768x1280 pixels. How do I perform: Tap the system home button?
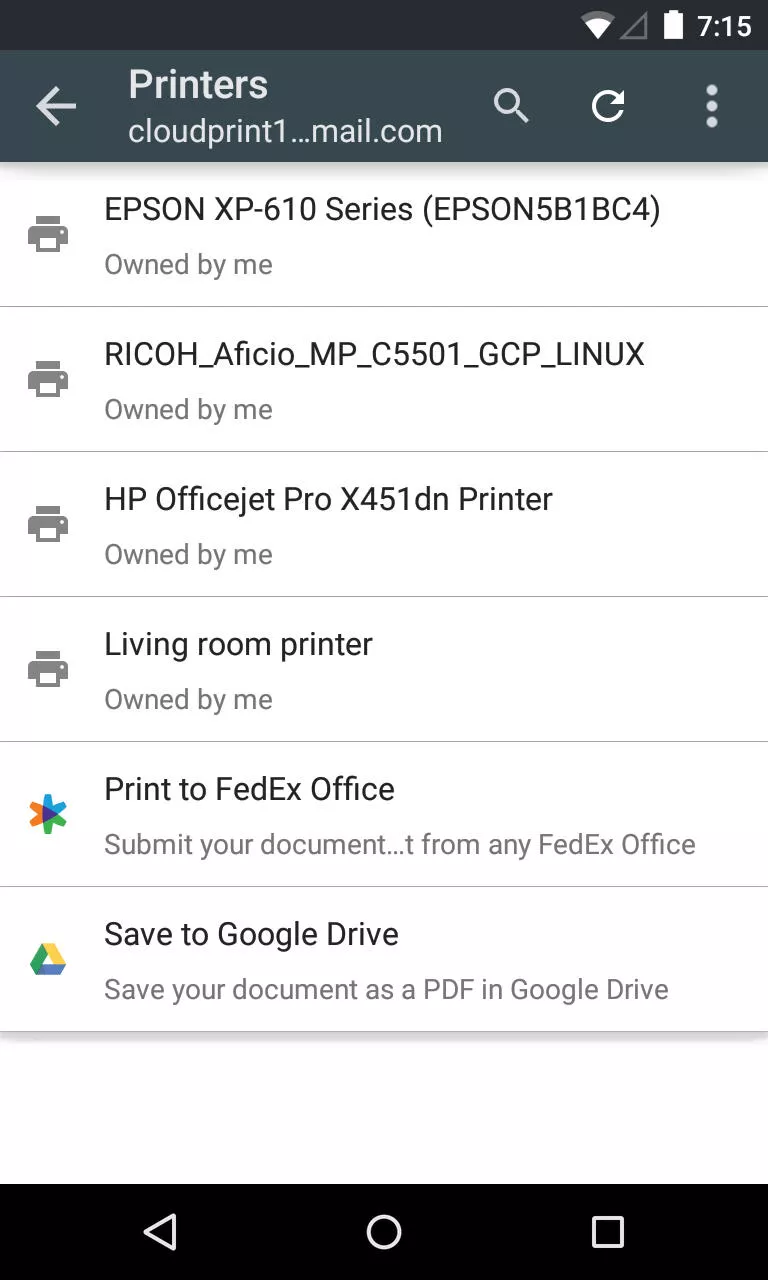pyautogui.click(x=384, y=1232)
